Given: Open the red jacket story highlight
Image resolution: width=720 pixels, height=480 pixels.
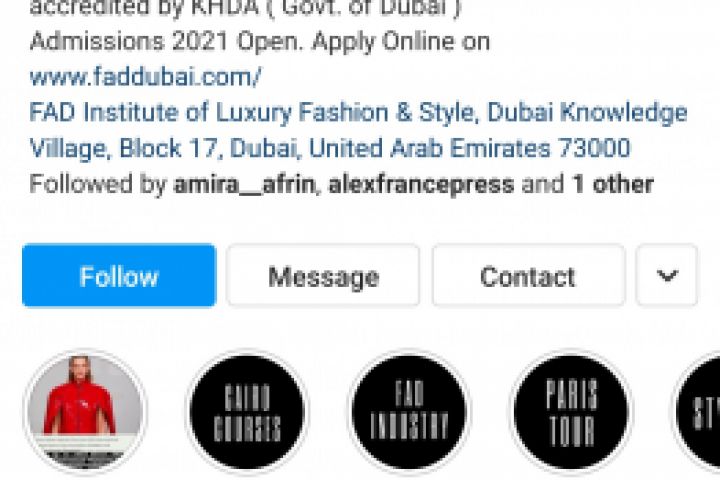Looking at the screenshot, I should click(84, 411).
